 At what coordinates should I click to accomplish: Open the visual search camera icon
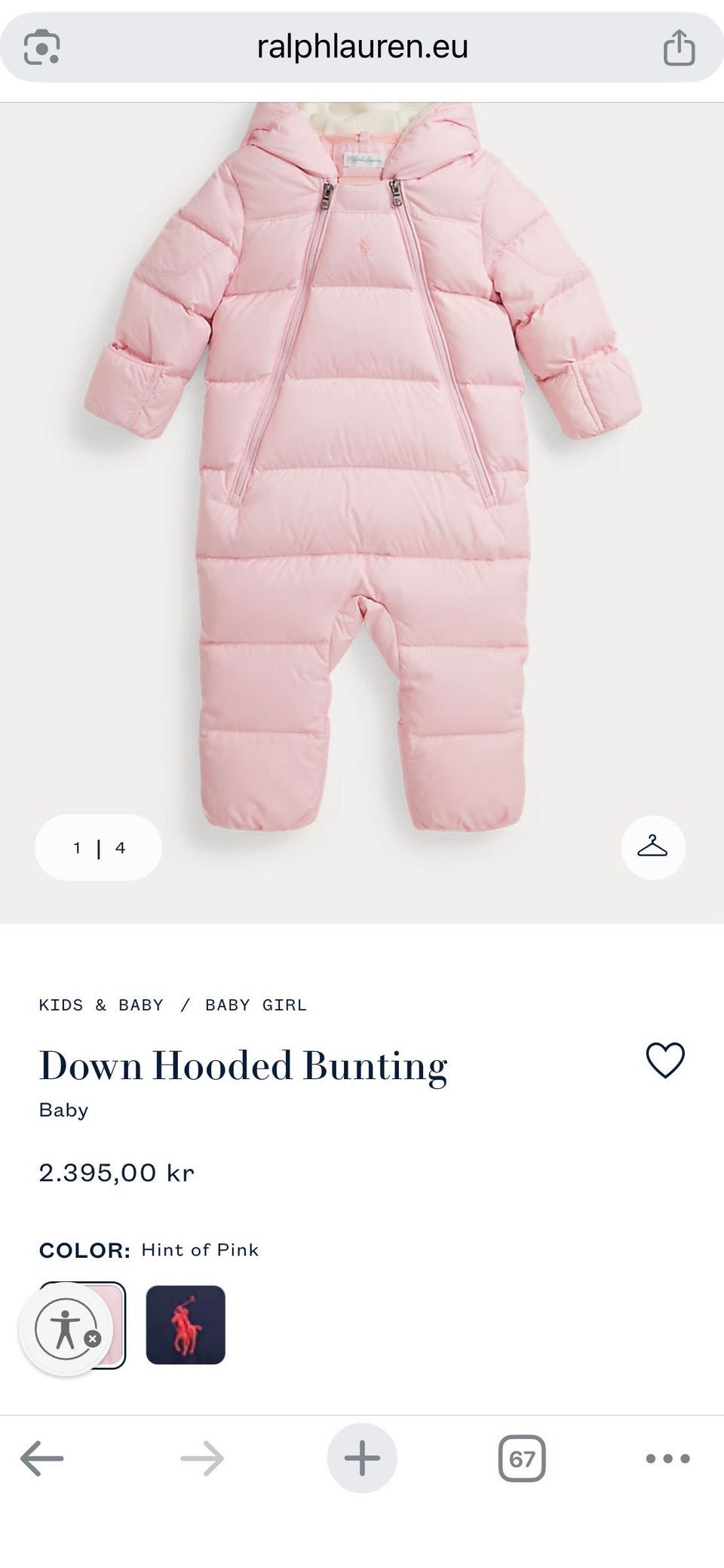coord(42,48)
